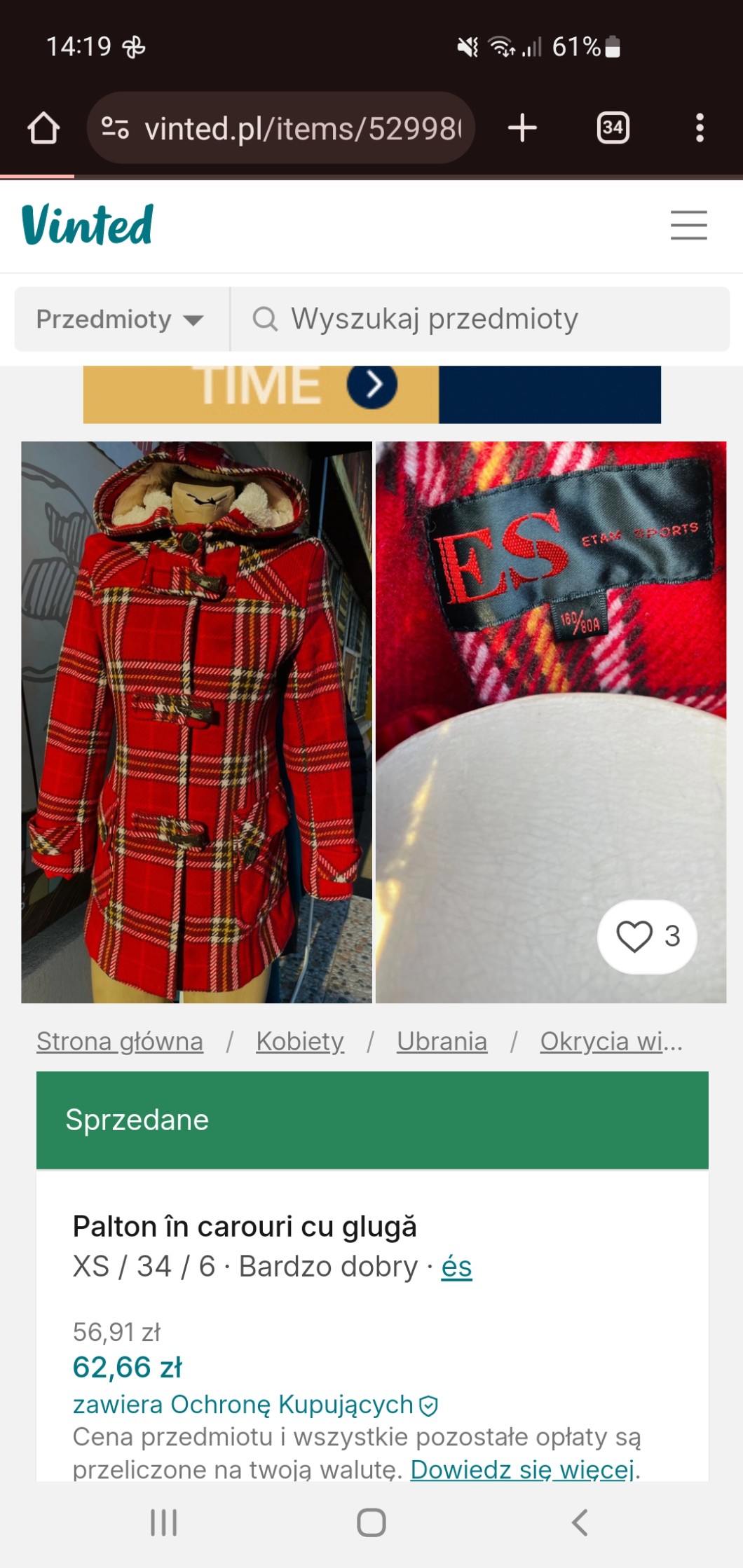The width and height of the screenshot is (743, 1568).
Task: Tap the system back button
Action: pyautogui.click(x=580, y=1522)
